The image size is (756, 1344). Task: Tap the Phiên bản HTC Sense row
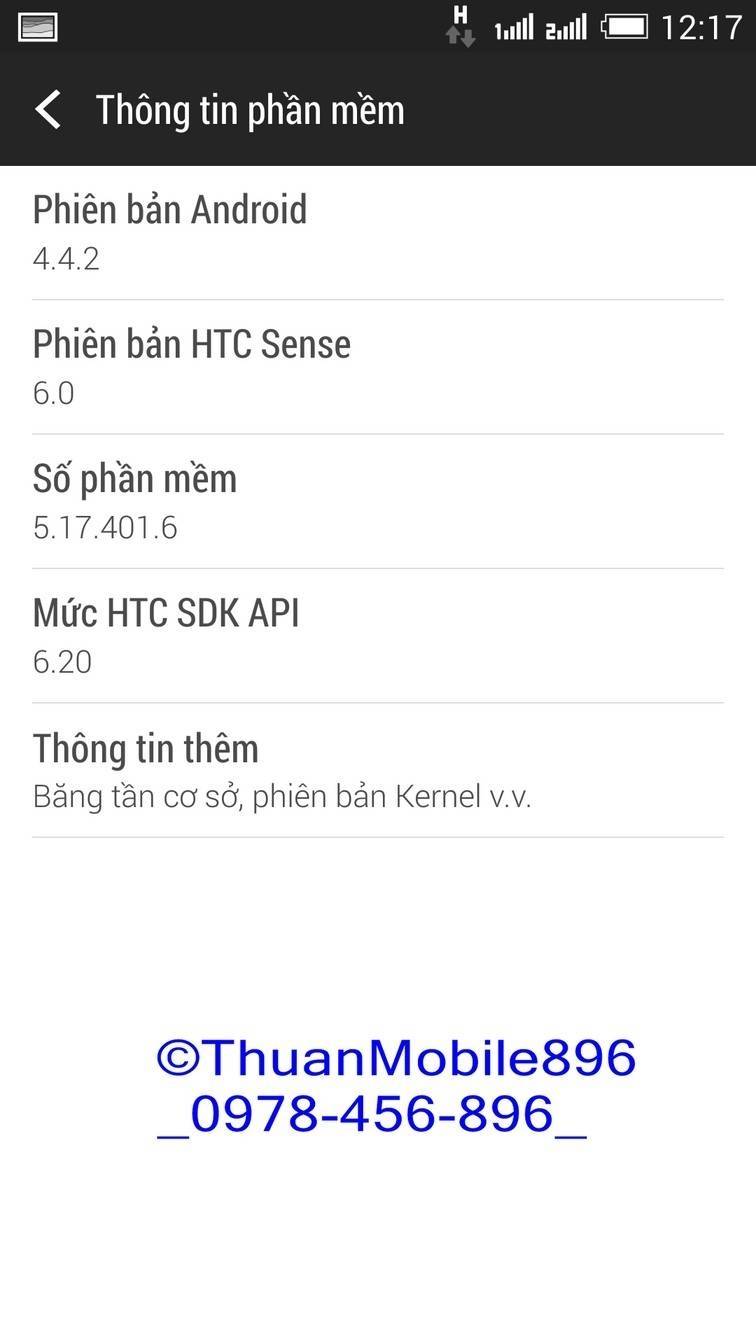tap(378, 367)
